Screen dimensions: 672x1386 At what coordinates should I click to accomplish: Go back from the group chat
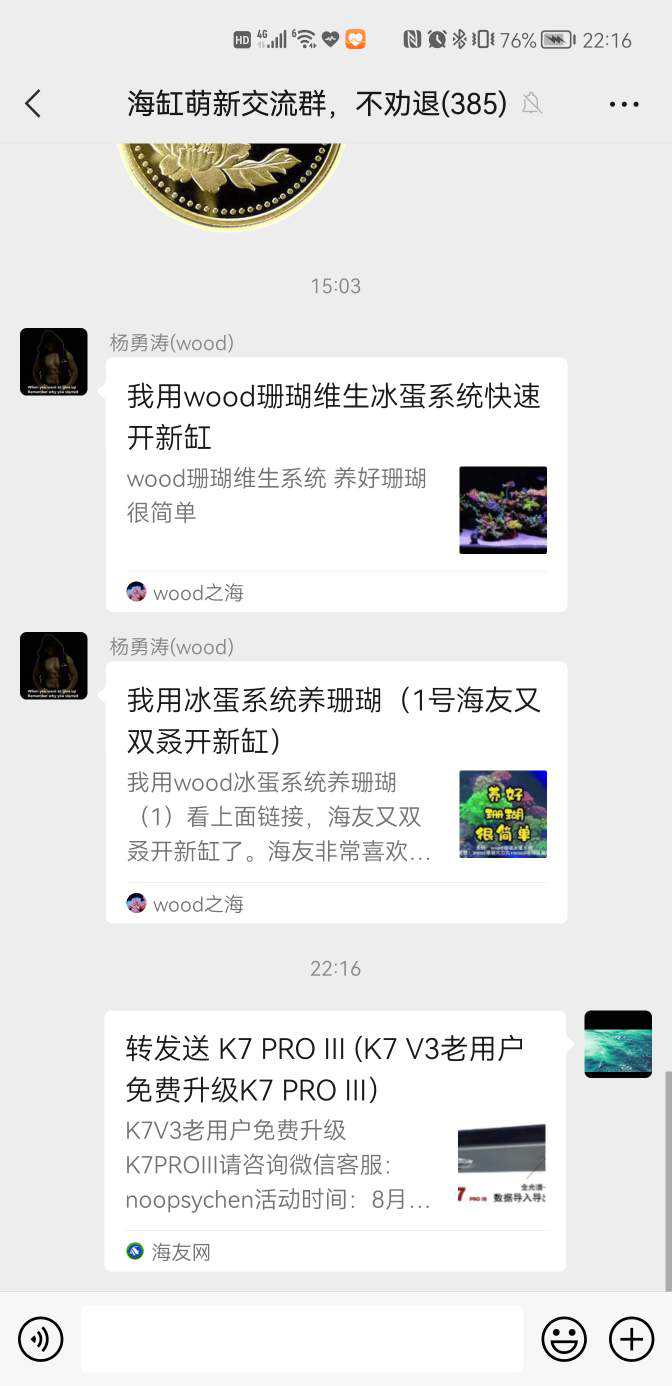[33, 103]
